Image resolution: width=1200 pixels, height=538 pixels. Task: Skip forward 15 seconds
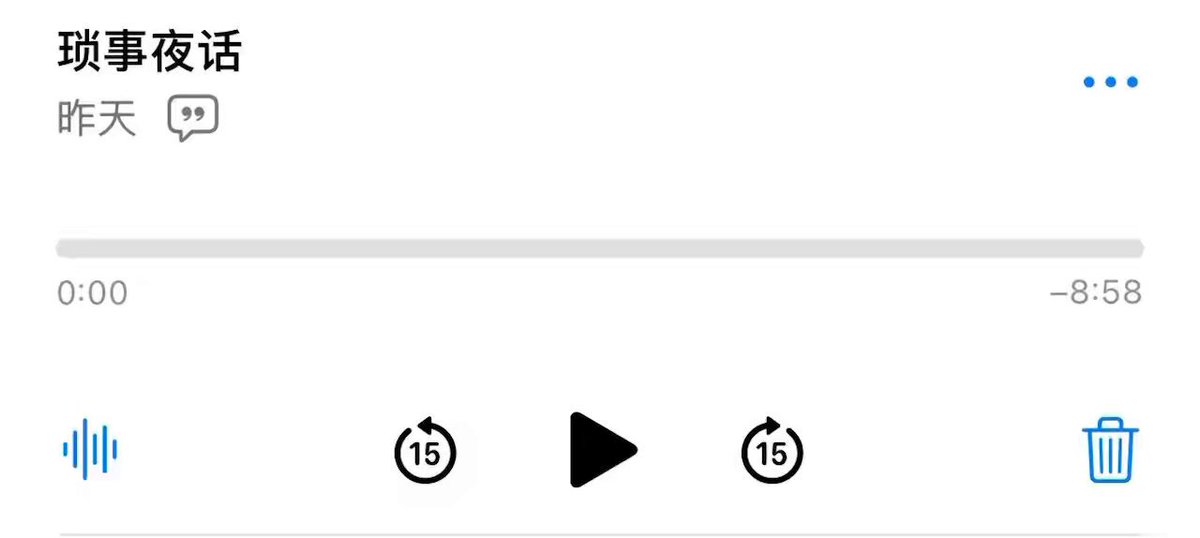tap(772, 450)
